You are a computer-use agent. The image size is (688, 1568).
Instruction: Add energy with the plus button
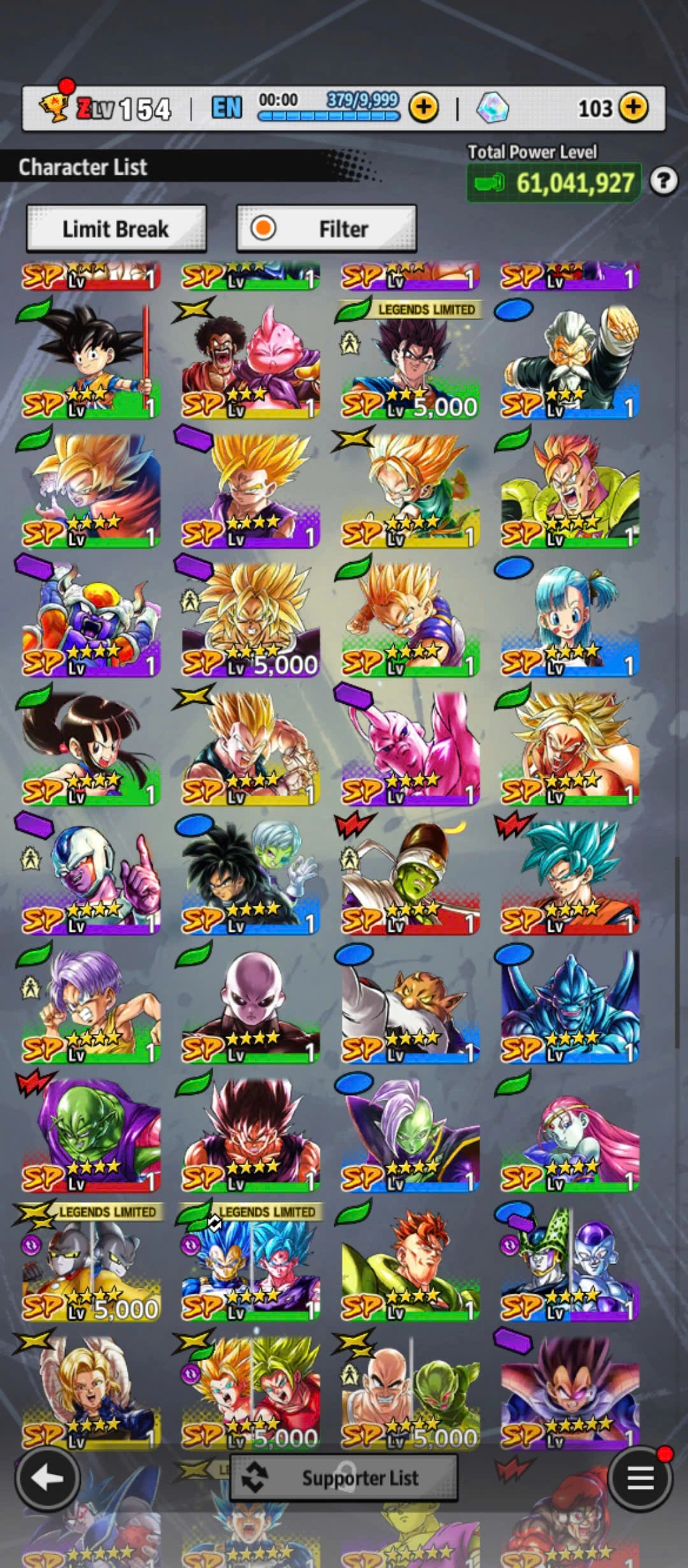click(424, 108)
